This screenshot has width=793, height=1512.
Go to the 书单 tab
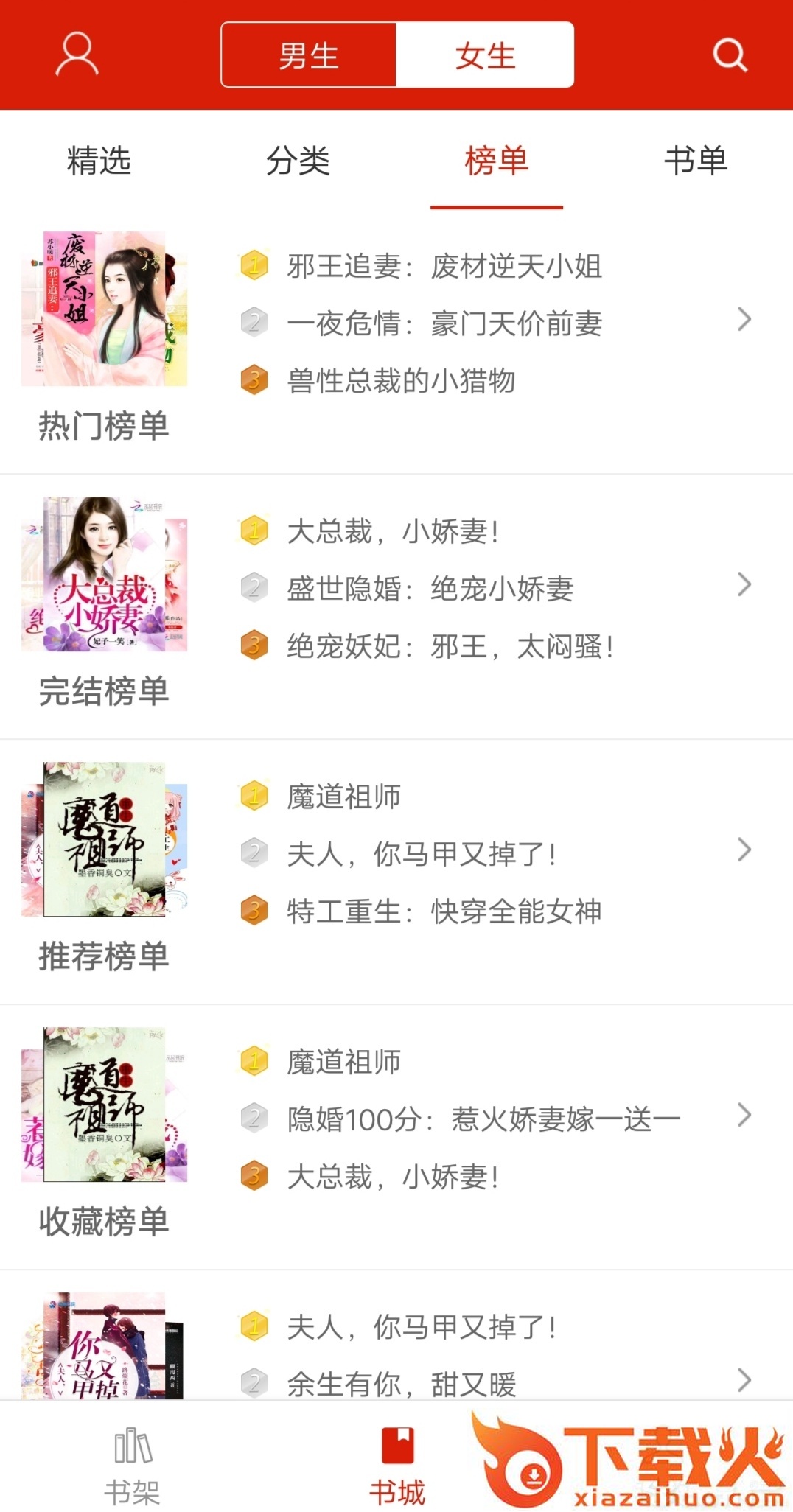pyautogui.click(x=696, y=161)
